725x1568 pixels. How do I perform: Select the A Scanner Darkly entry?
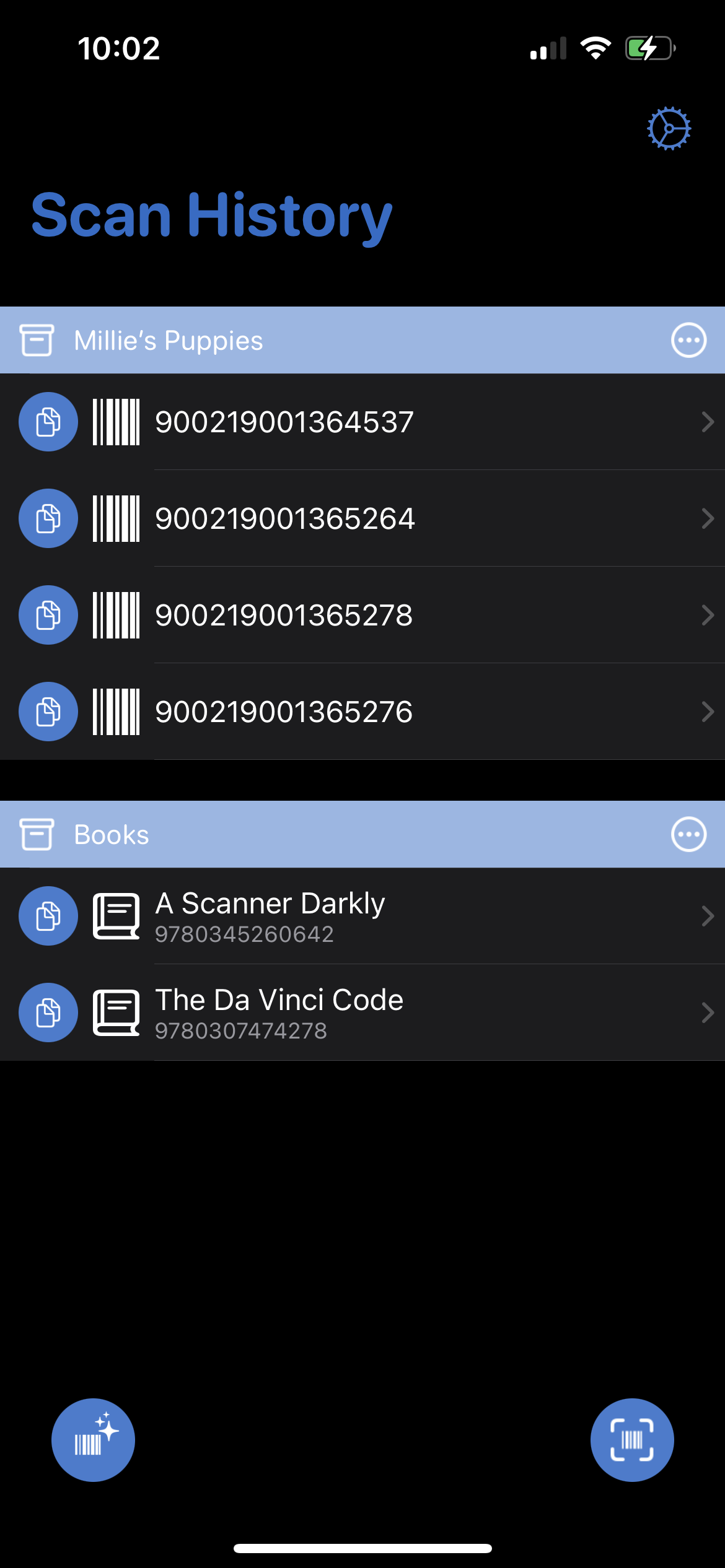[x=372, y=916]
